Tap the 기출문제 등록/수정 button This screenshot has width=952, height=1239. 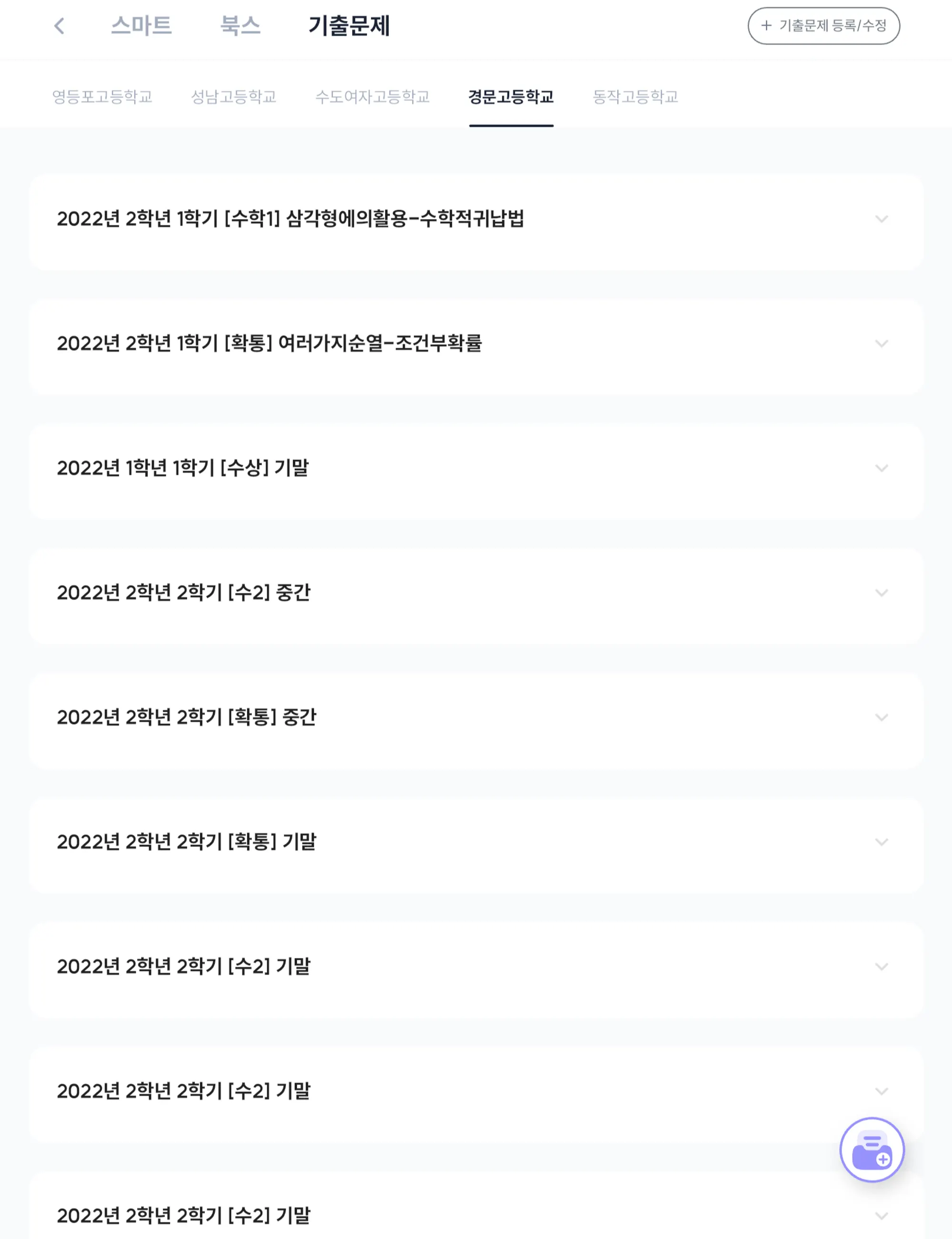(x=823, y=26)
